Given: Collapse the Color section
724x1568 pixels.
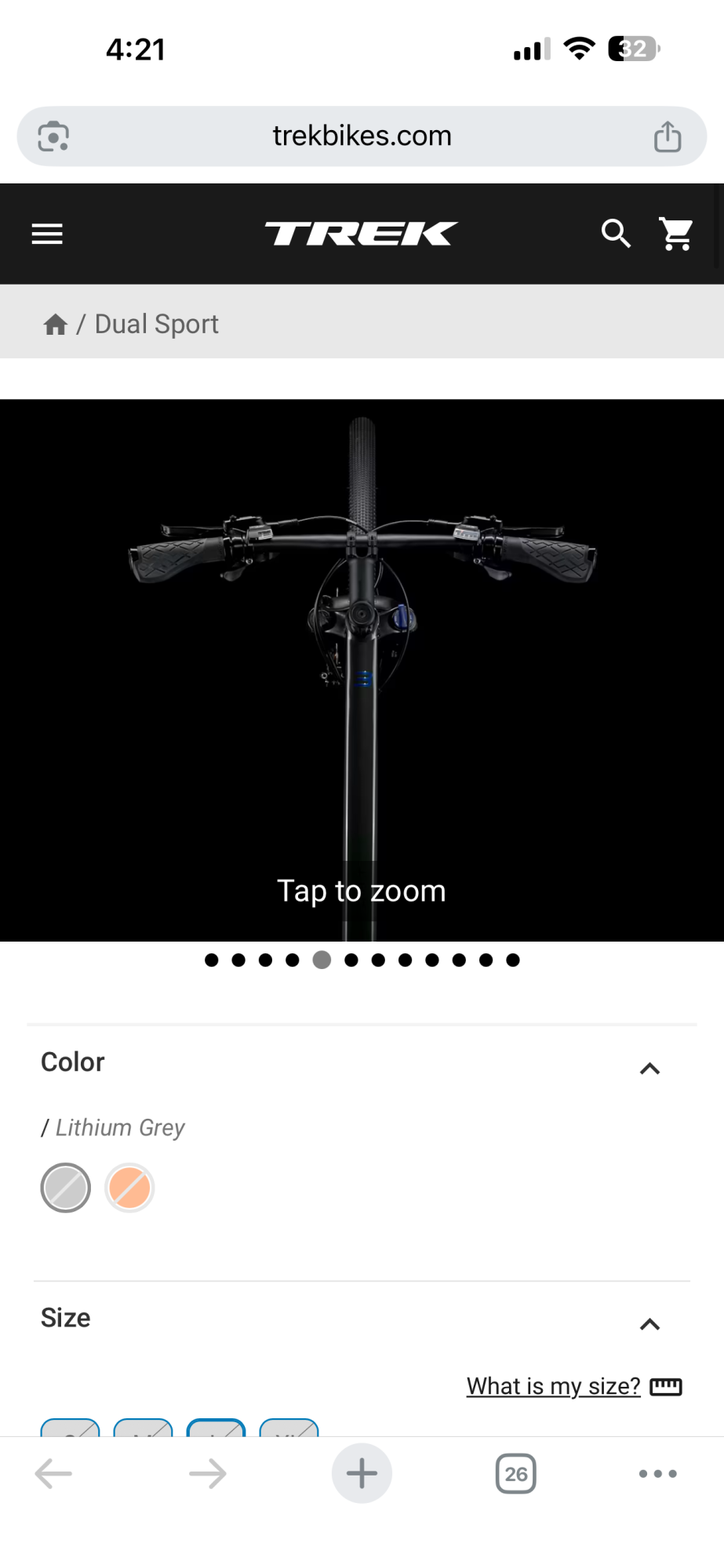Looking at the screenshot, I should [x=649, y=1069].
